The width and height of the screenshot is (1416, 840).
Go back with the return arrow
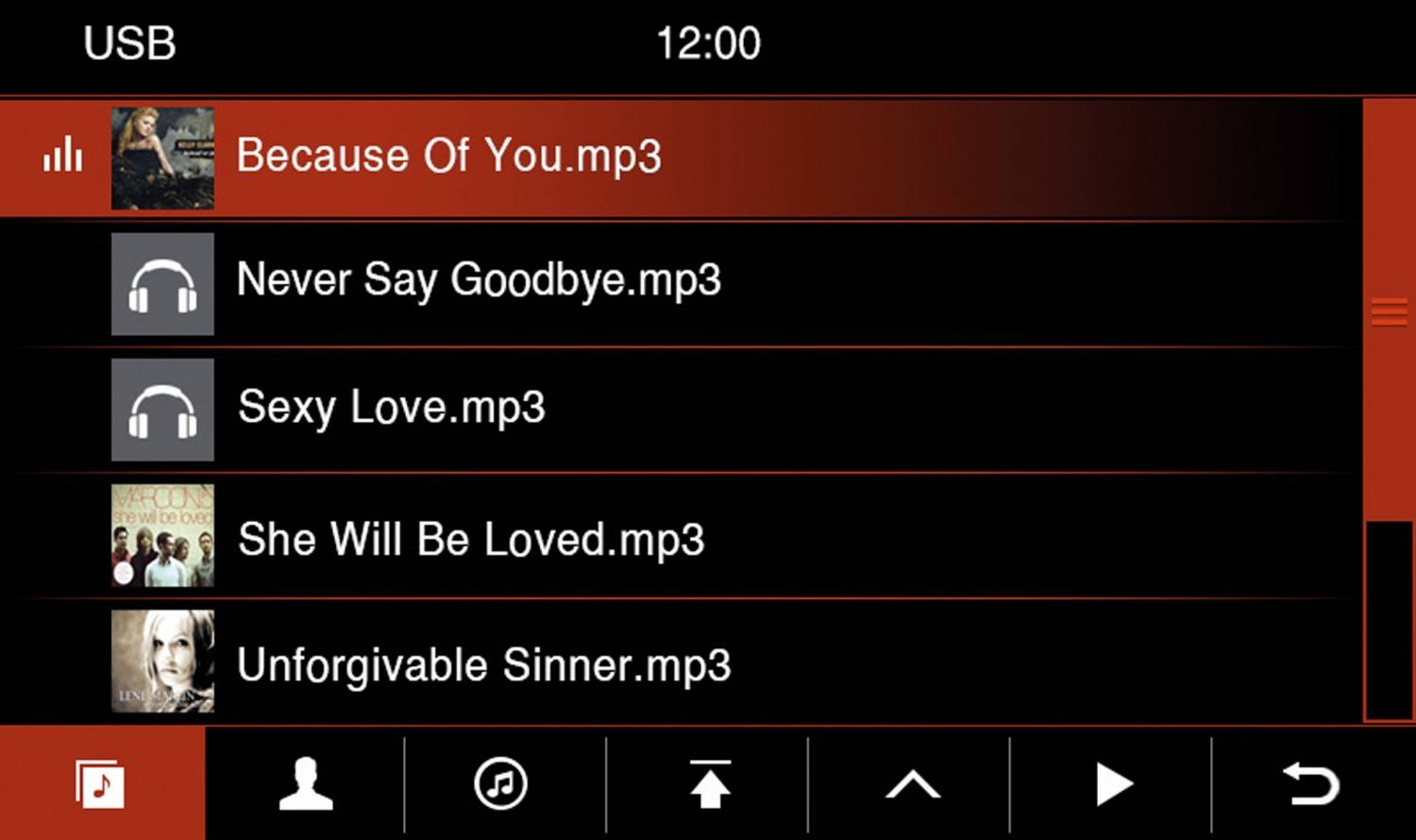(1311, 784)
